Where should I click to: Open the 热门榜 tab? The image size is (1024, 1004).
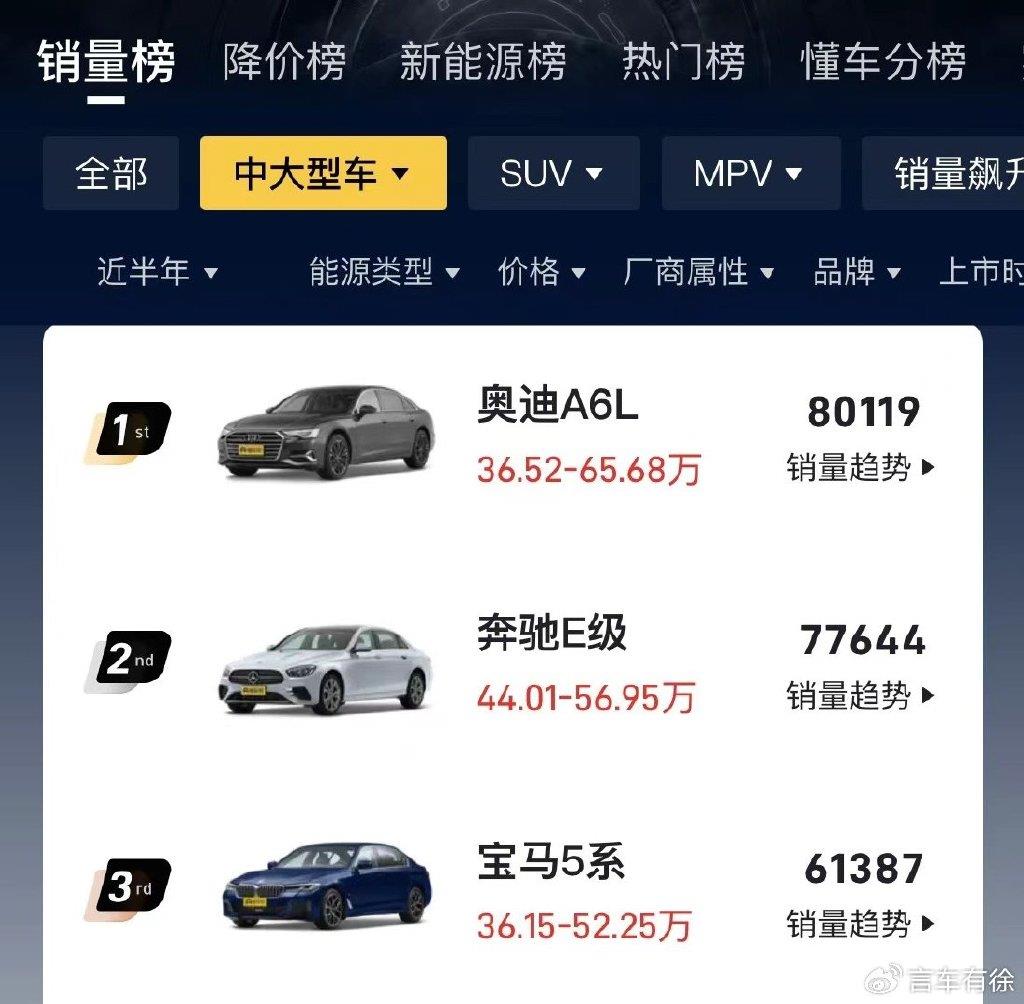point(683,62)
